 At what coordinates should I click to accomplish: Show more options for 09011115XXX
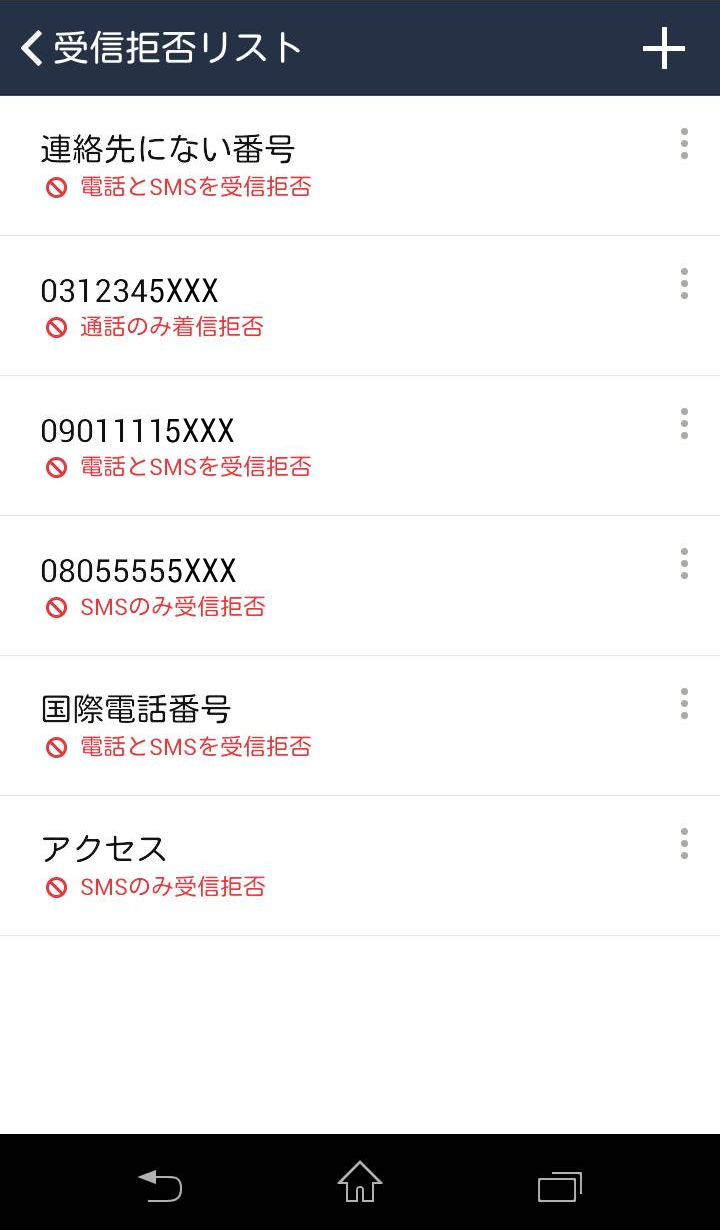(x=684, y=424)
